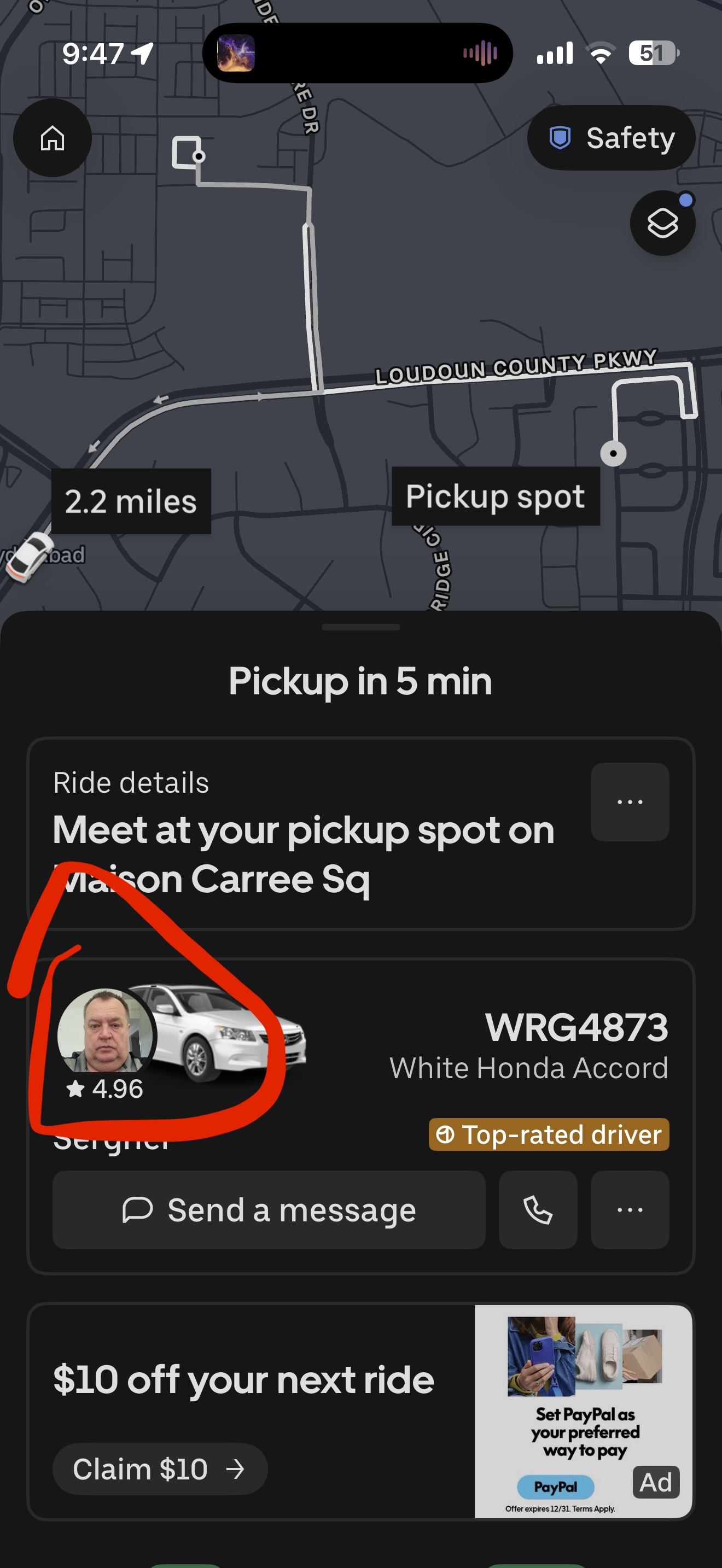Claim $10 off next ride
722x1568 pixels.
(x=160, y=1469)
